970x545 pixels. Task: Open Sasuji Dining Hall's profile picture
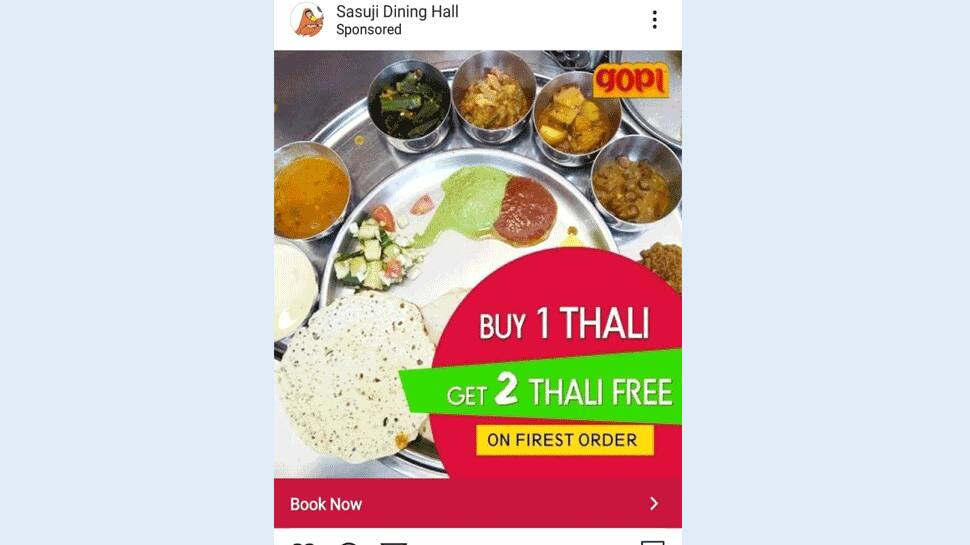(x=307, y=20)
